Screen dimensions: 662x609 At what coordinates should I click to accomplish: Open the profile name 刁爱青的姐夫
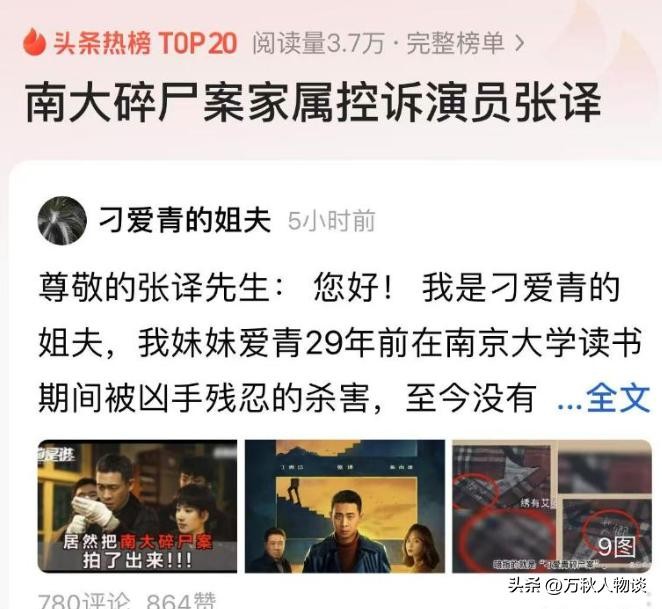pyautogui.click(x=185, y=221)
